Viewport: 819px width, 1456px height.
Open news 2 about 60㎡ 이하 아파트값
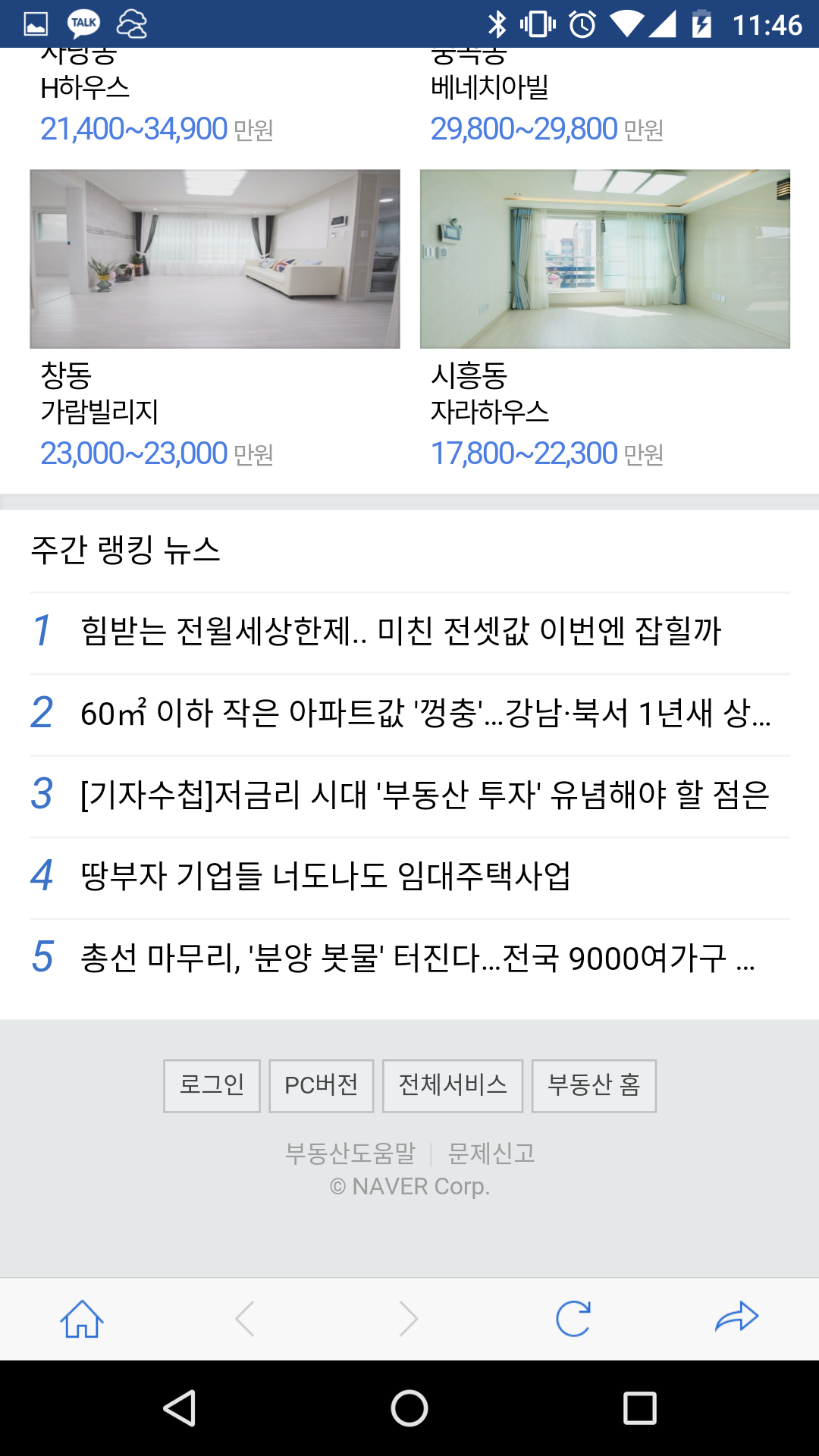409,714
